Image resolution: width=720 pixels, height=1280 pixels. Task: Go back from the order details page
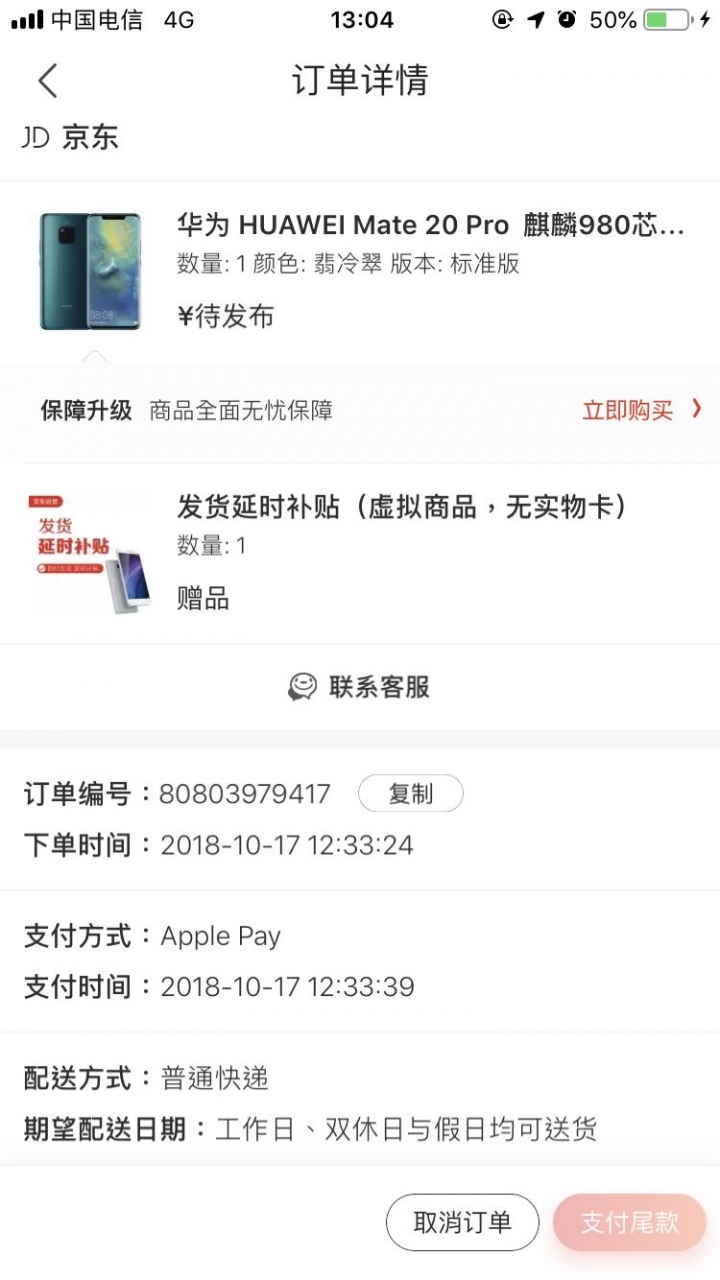48,81
